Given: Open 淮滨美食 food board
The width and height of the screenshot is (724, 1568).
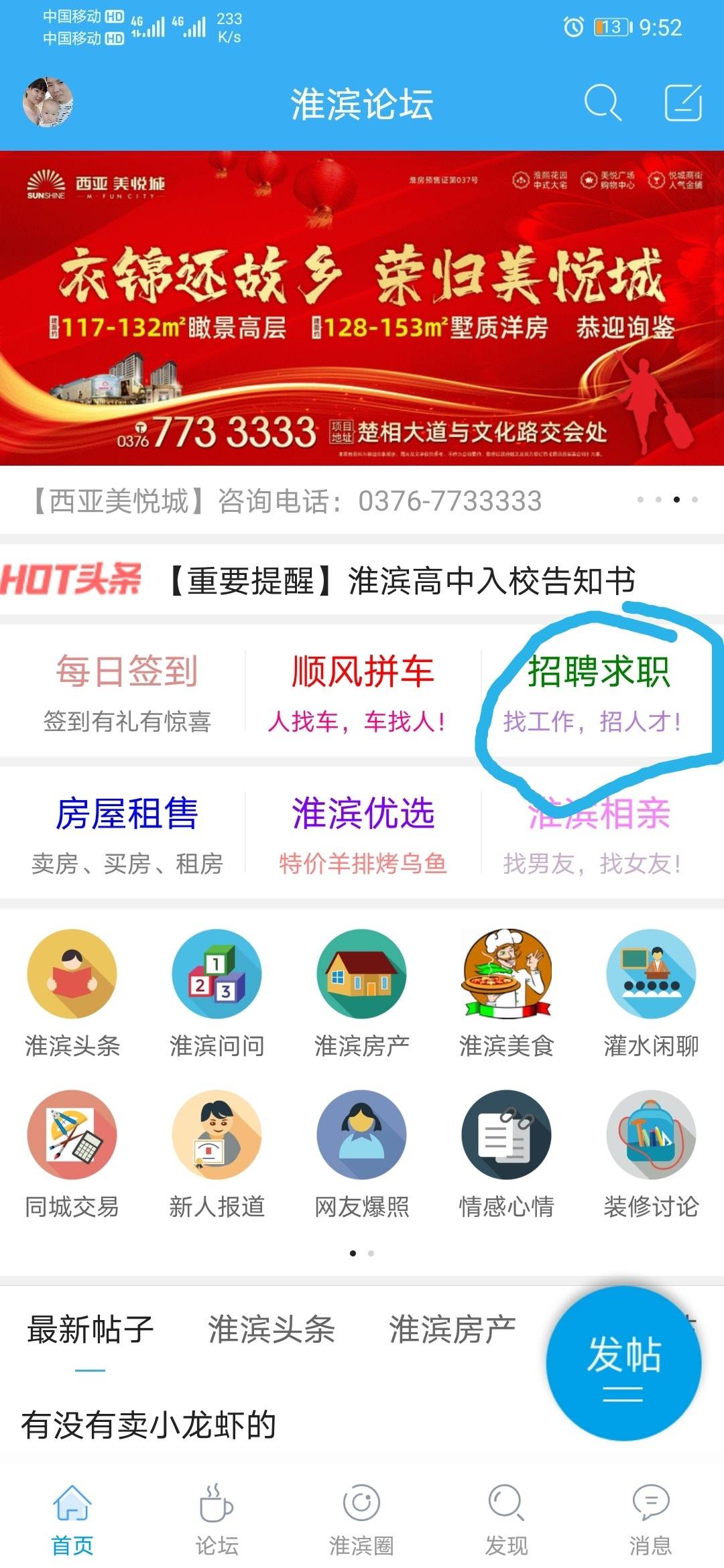Looking at the screenshot, I should (506, 992).
